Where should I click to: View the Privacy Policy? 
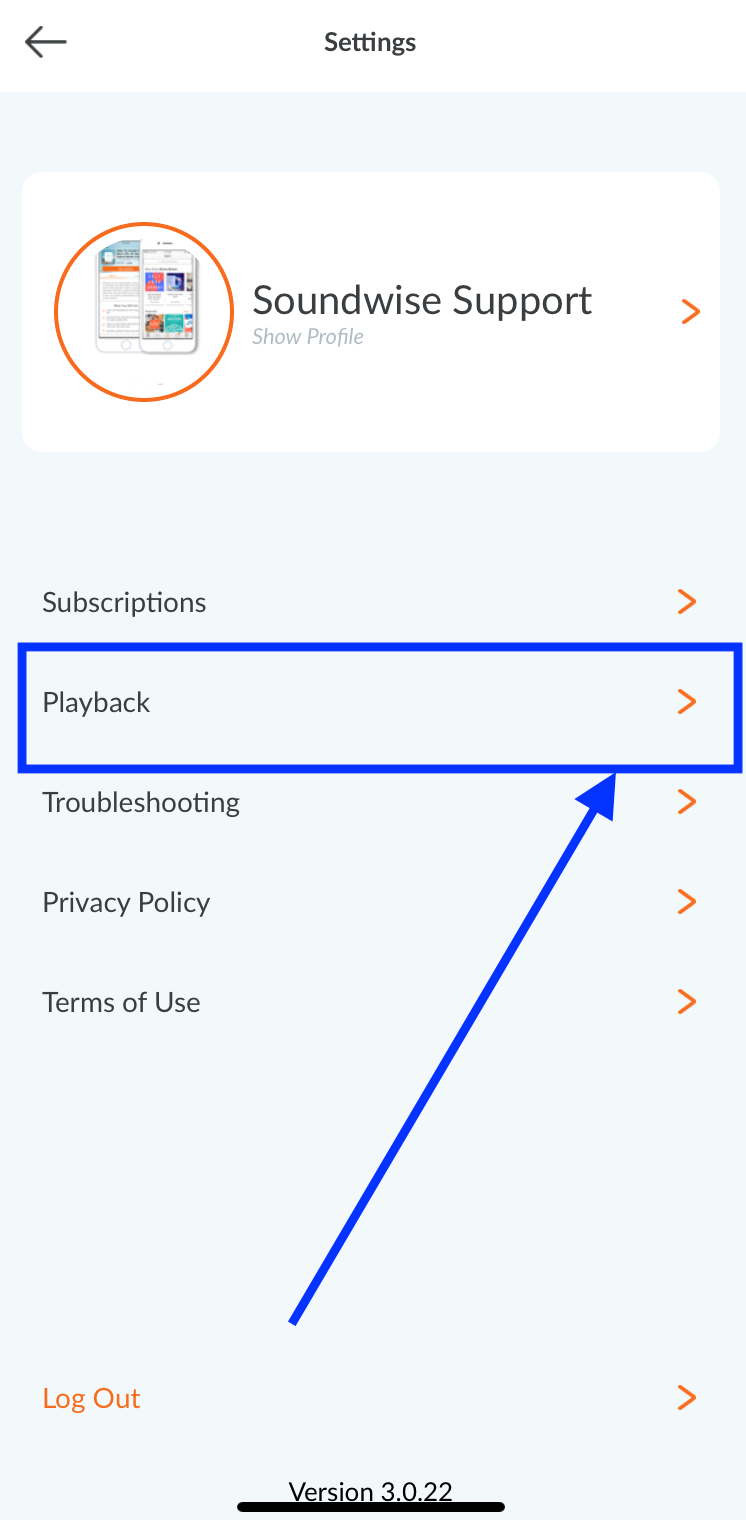click(x=371, y=902)
